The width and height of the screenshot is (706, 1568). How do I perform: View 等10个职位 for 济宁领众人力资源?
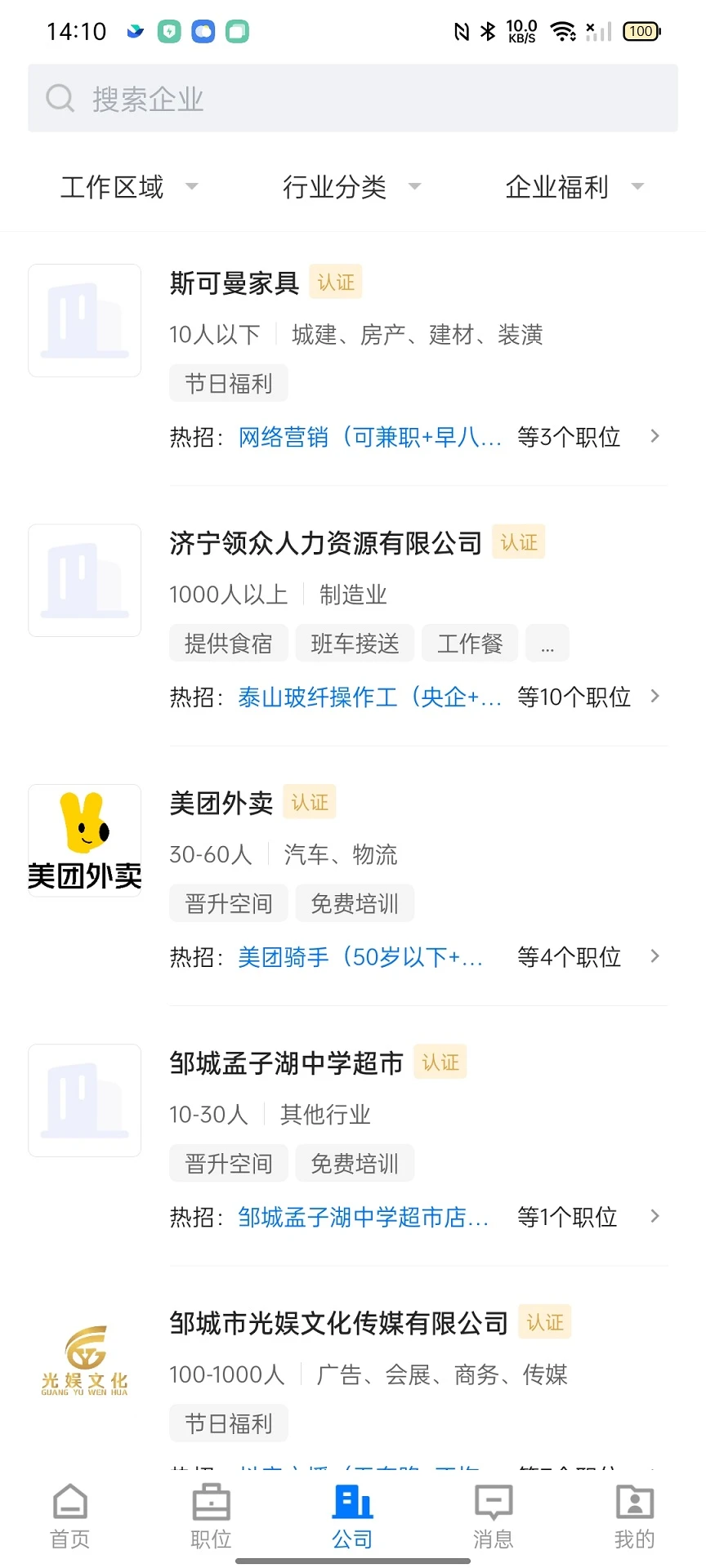[573, 697]
